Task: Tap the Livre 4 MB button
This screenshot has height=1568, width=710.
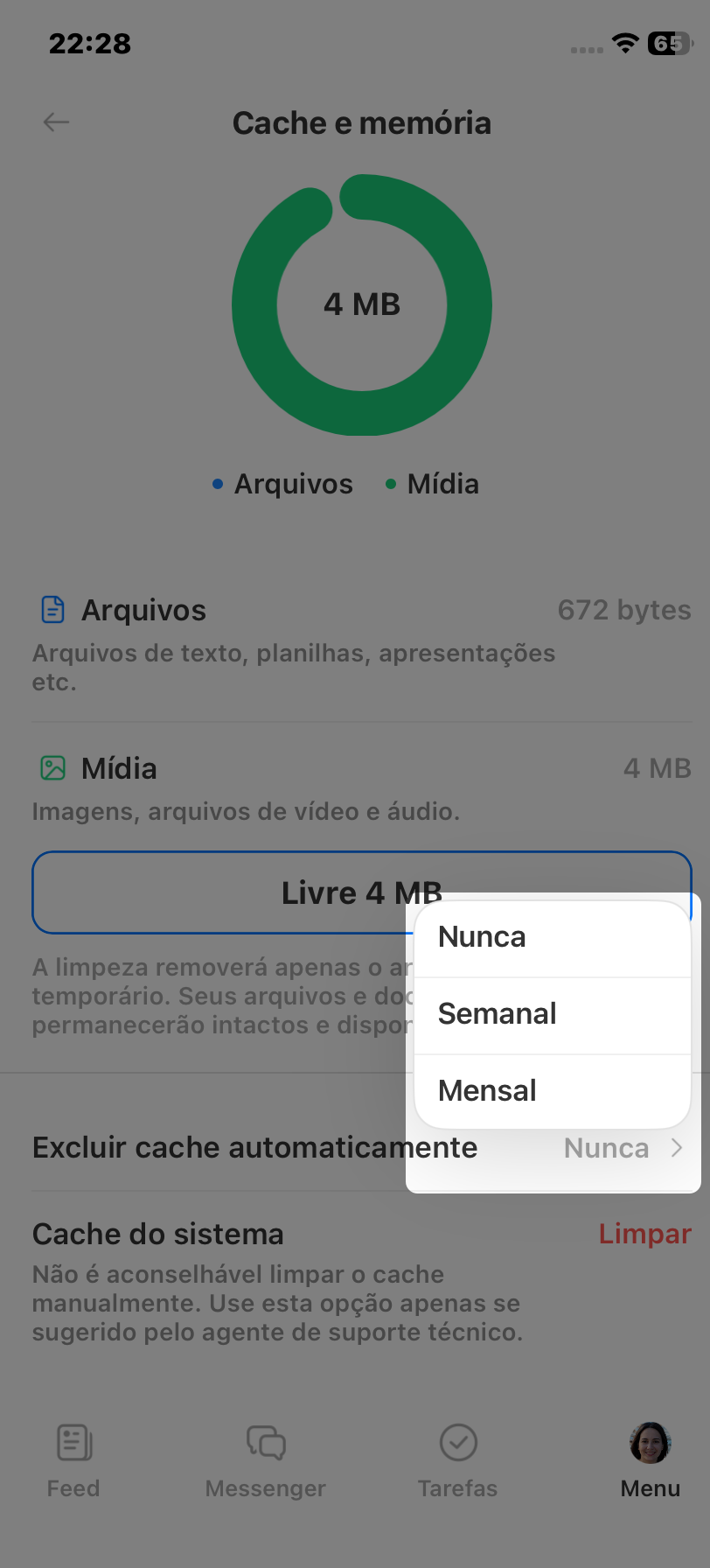Action: pos(219,892)
